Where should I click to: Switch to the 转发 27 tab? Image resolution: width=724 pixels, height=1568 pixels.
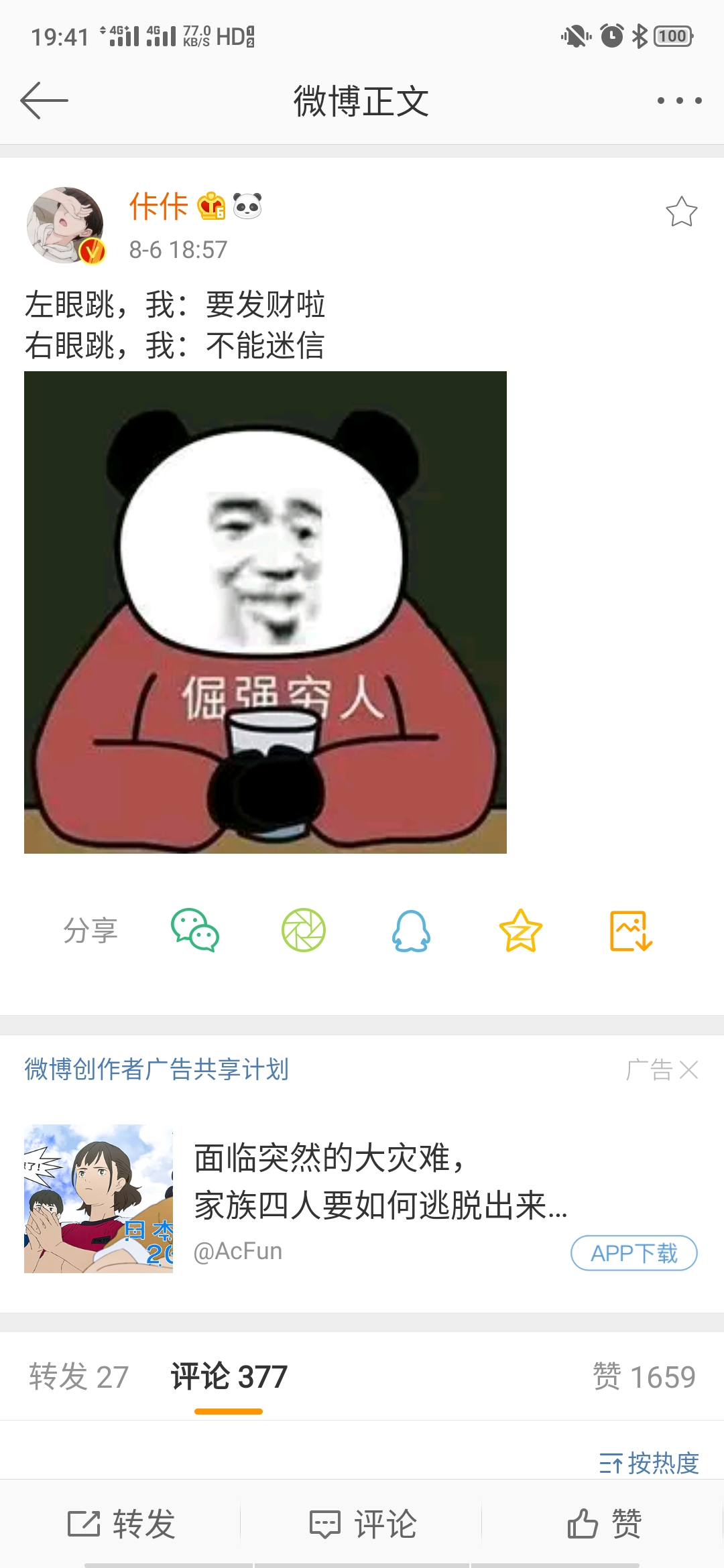pyautogui.click(x=78, y=1377)
